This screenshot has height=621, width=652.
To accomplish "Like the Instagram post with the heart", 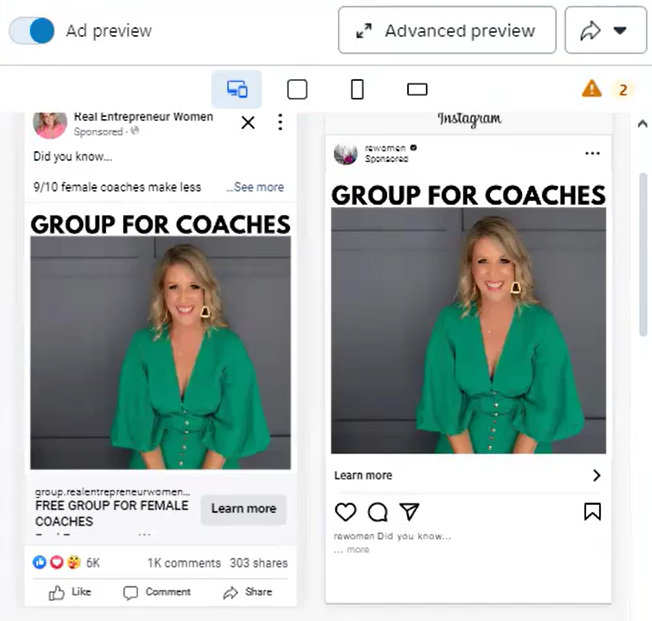I will [x=346, y=512].
